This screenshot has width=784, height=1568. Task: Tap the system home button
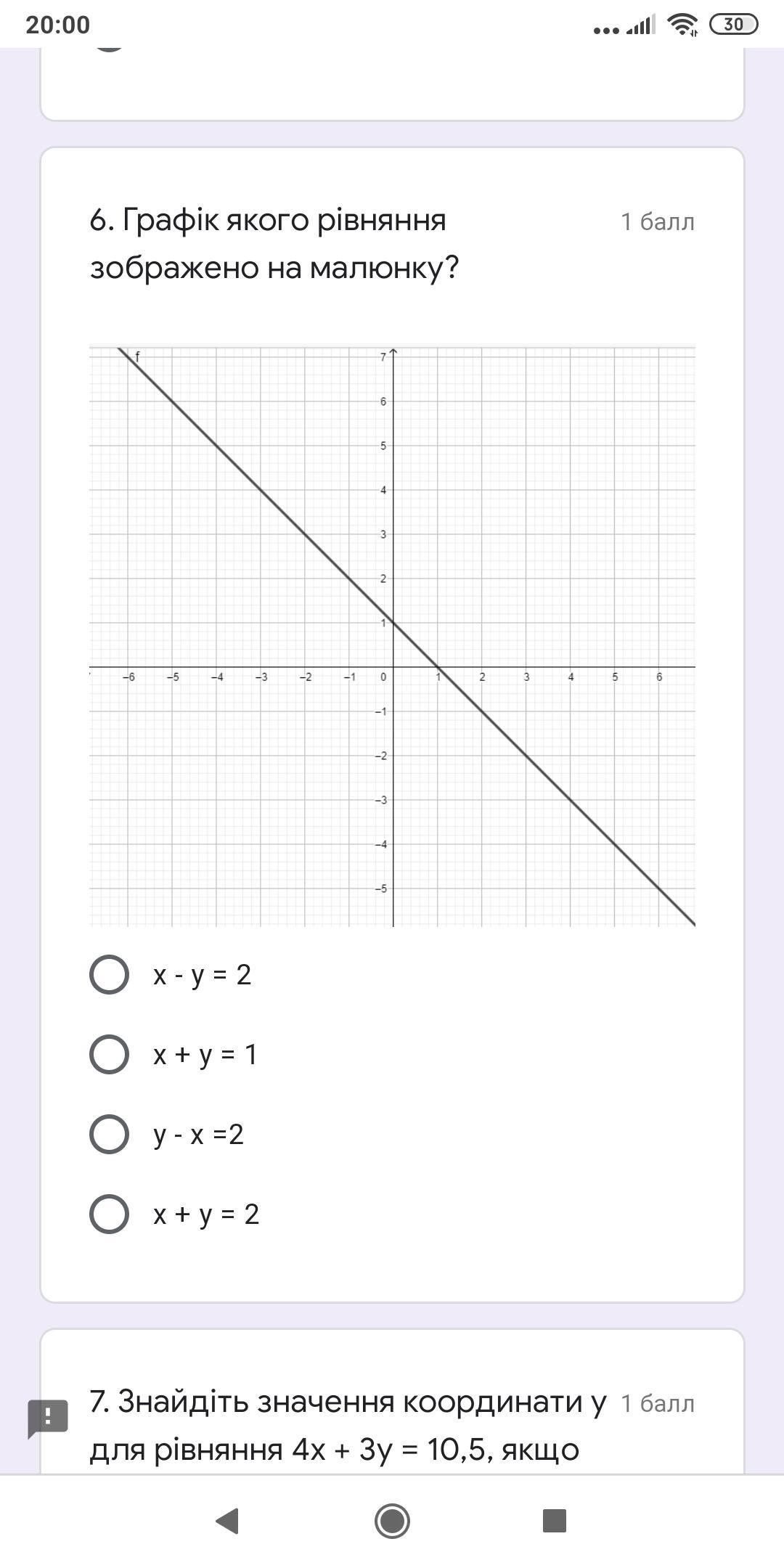(x=392, y=1520)
